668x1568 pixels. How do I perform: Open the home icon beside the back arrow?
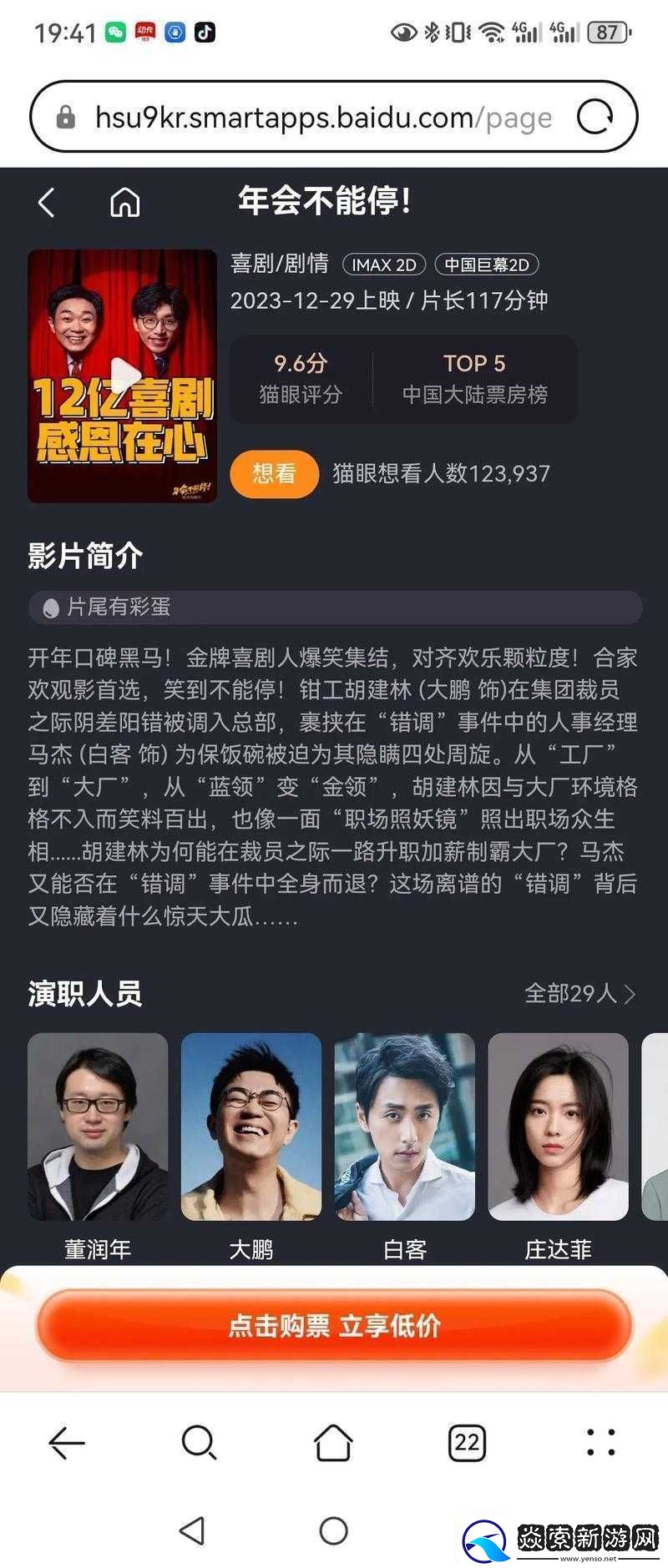click(x=124, y=201)
